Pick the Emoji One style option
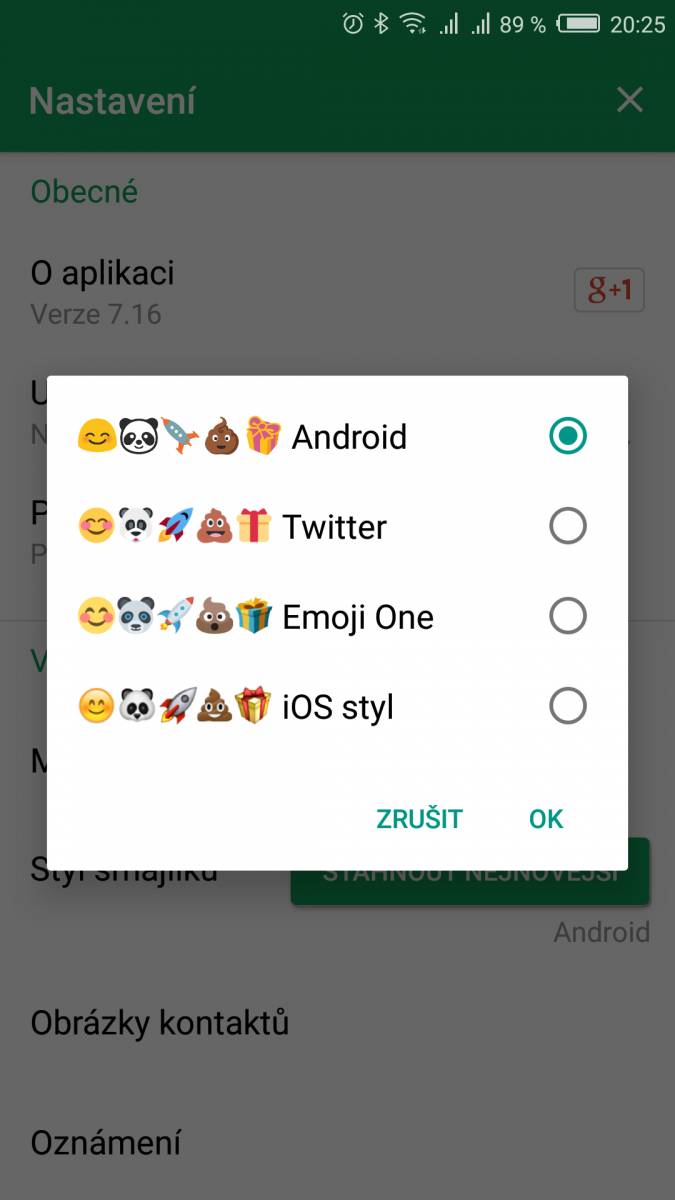Image resolution: width=675 pixels, height=1200 pixels. pos(337,617)
